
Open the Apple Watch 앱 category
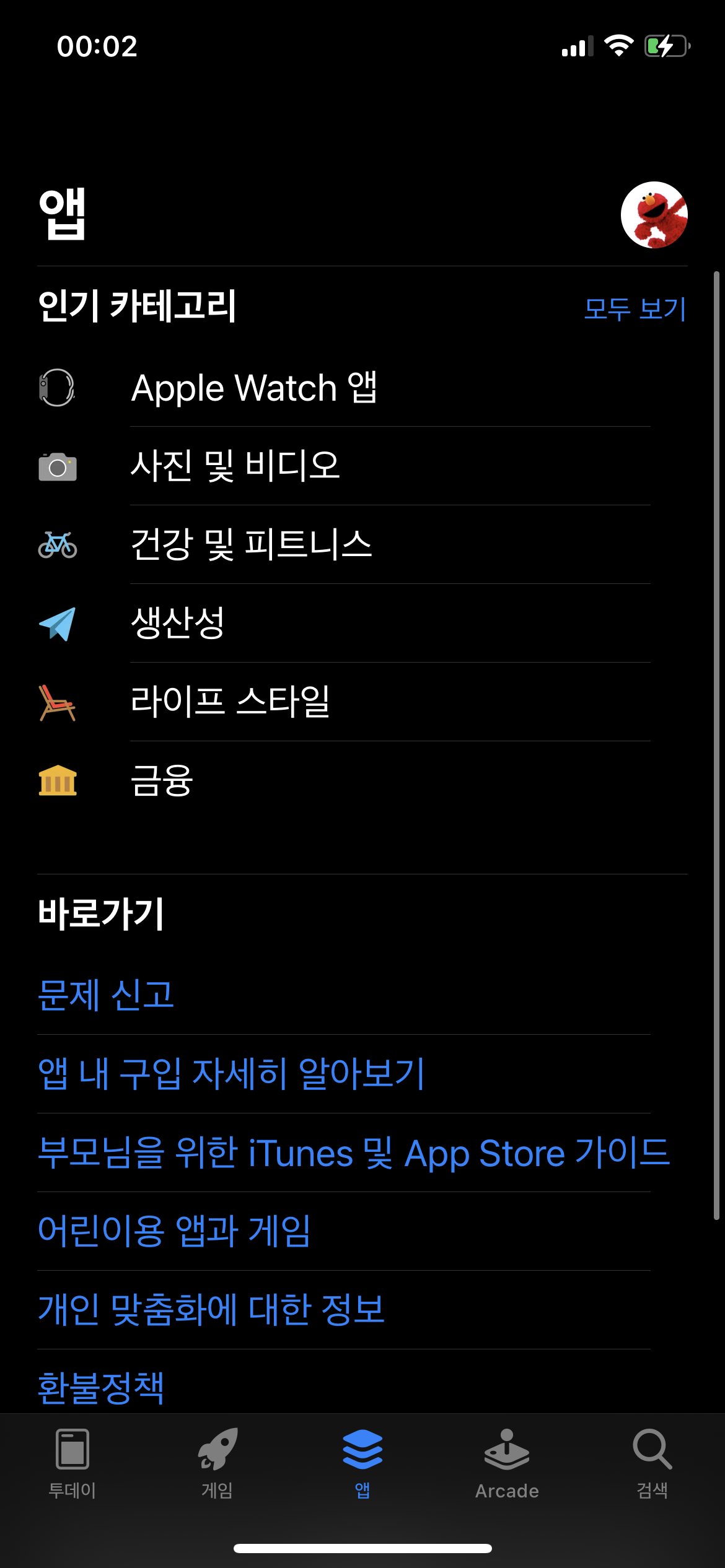[254, 388]
